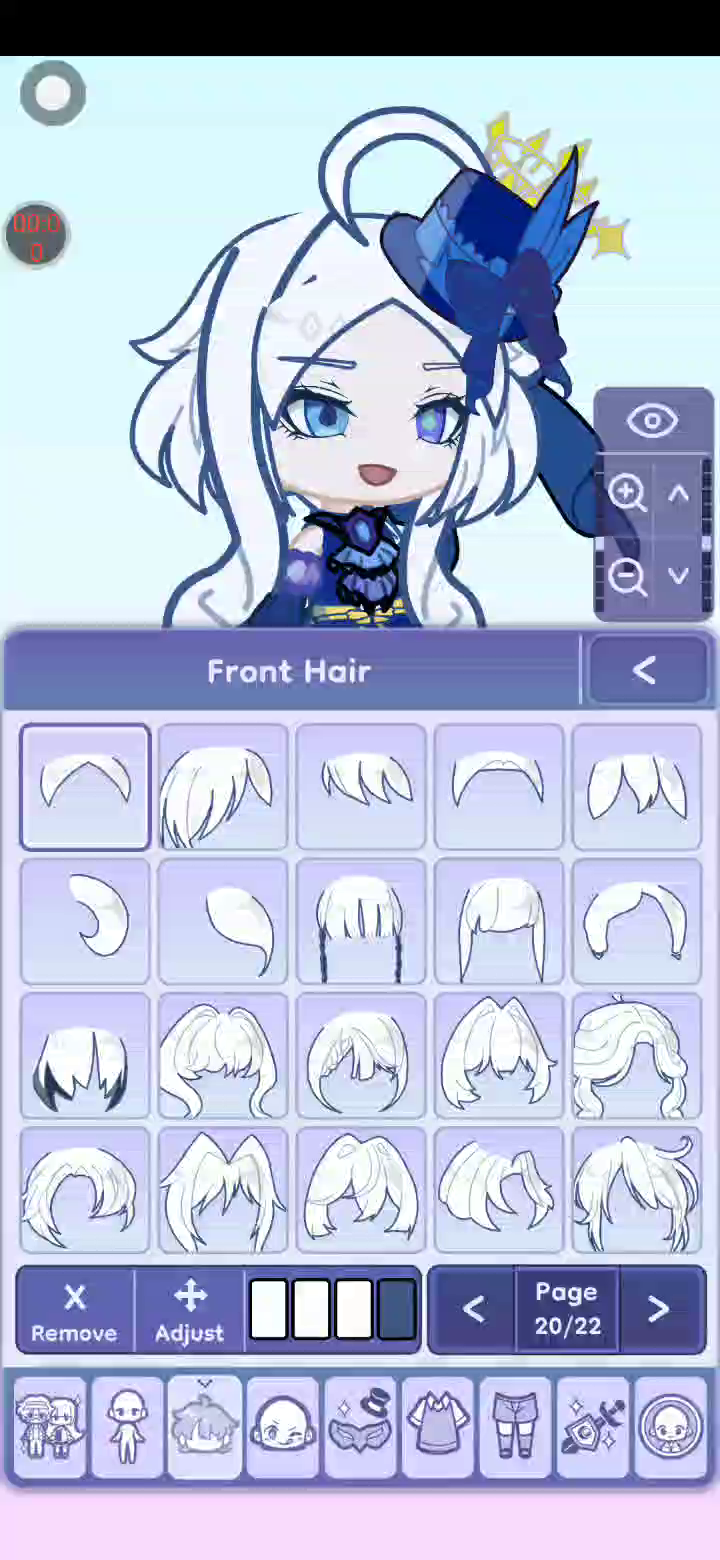Toggle the eye visibility icon

tap(652, 421)
